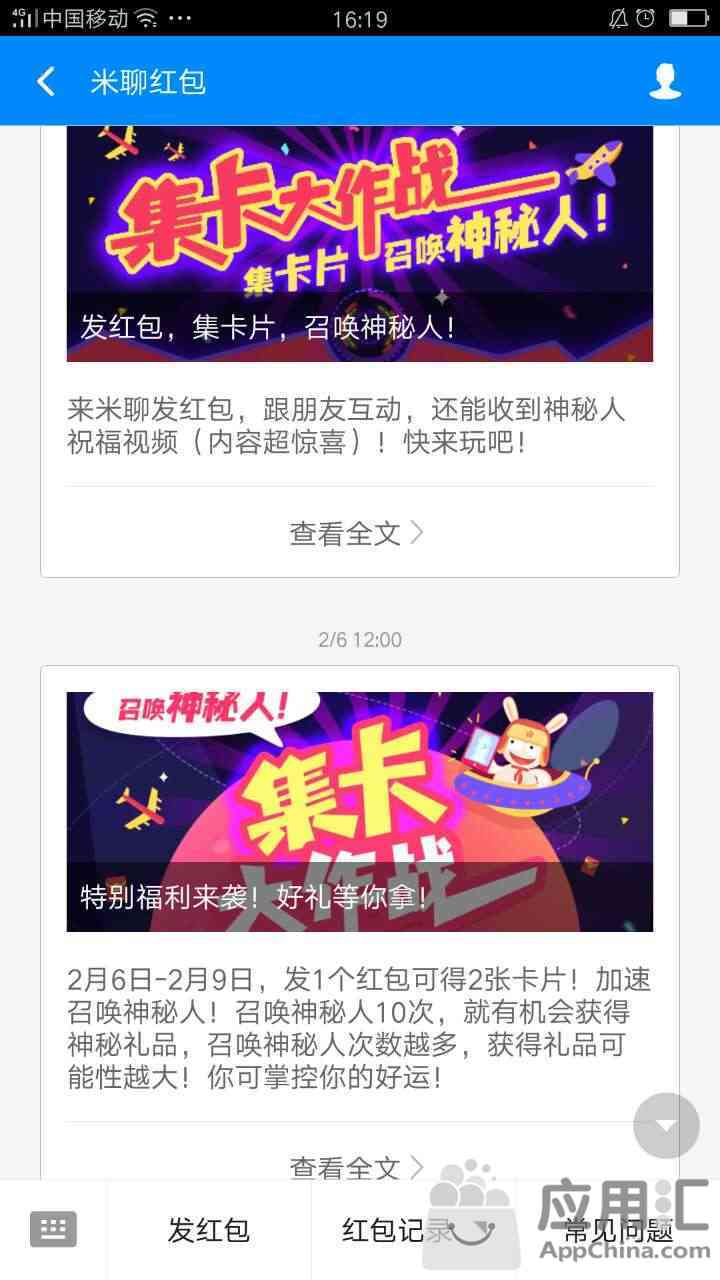Open 查看全文 under 2月6日-2月9日 post
The image size is (720, 1280).
(x=357, y=1165)
